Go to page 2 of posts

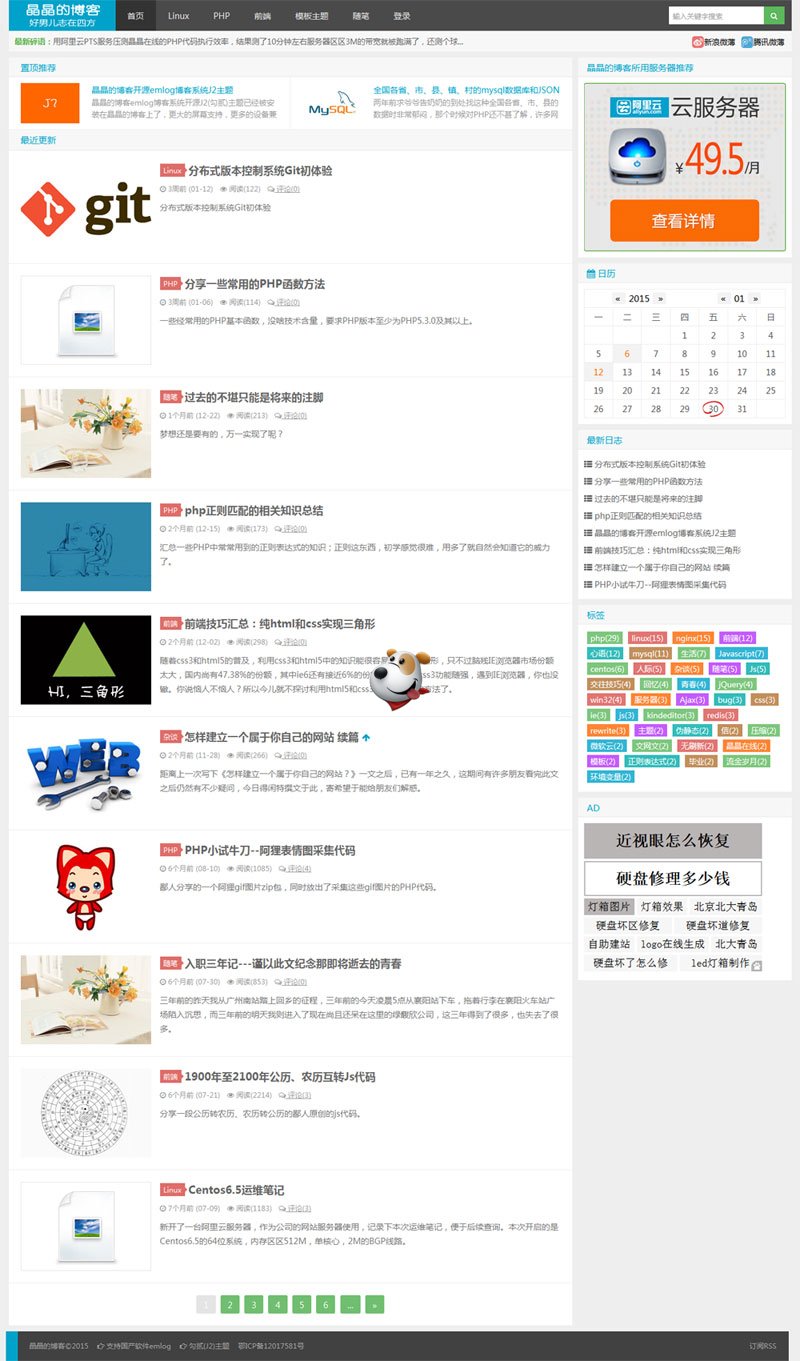tap(230, 1304)
